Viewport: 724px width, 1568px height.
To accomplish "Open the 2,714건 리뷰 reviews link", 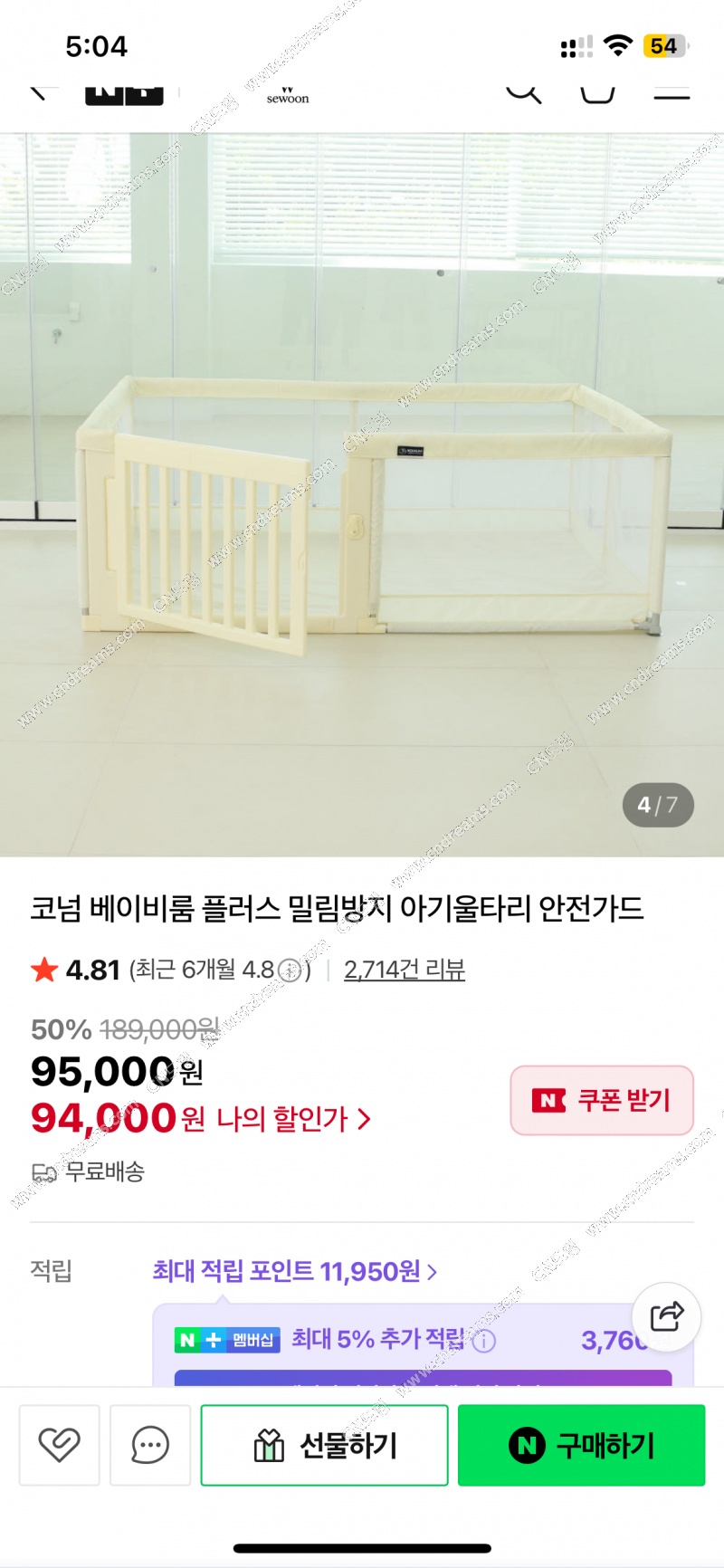I will coord(404,969).
